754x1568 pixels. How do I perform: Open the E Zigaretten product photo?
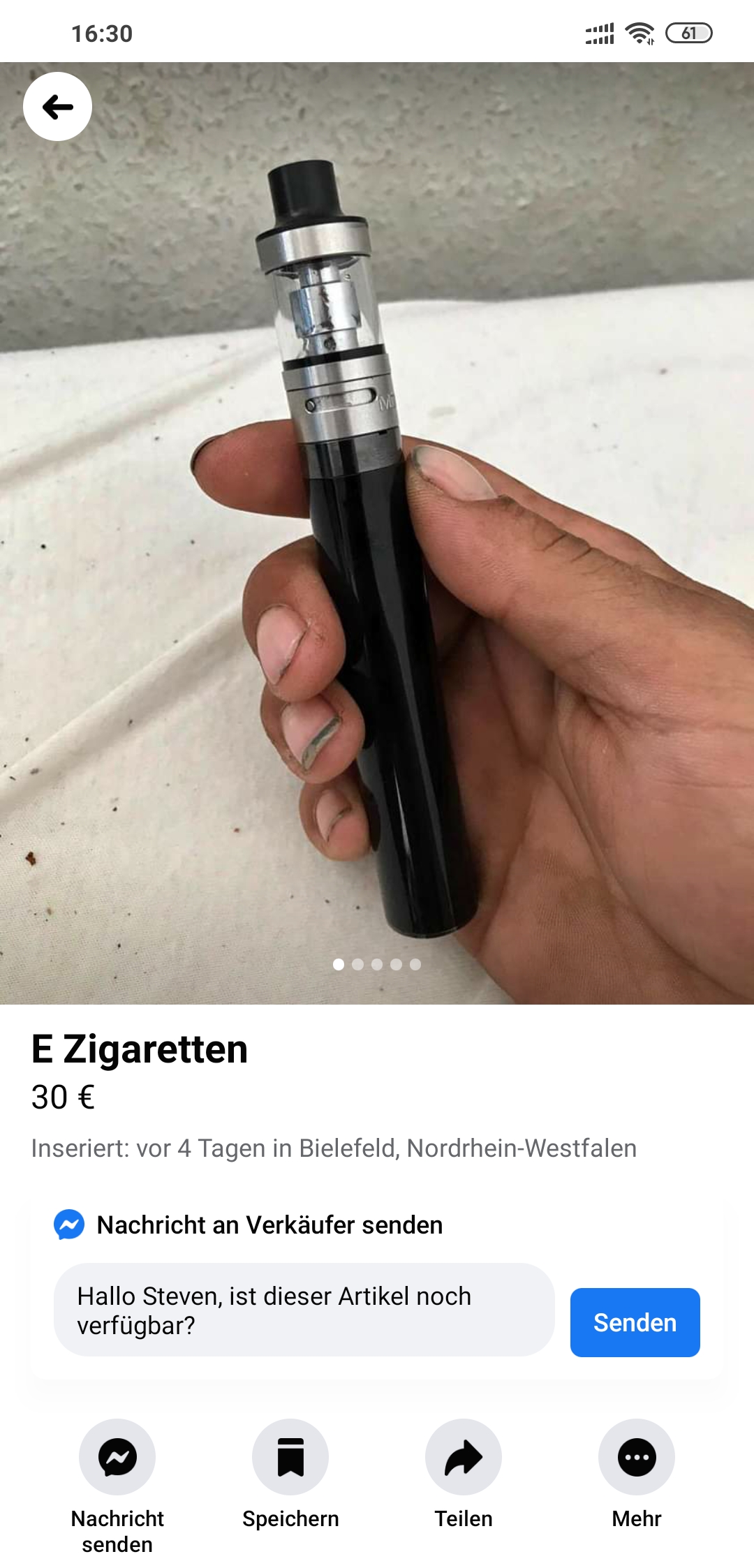tap(377, 559)
